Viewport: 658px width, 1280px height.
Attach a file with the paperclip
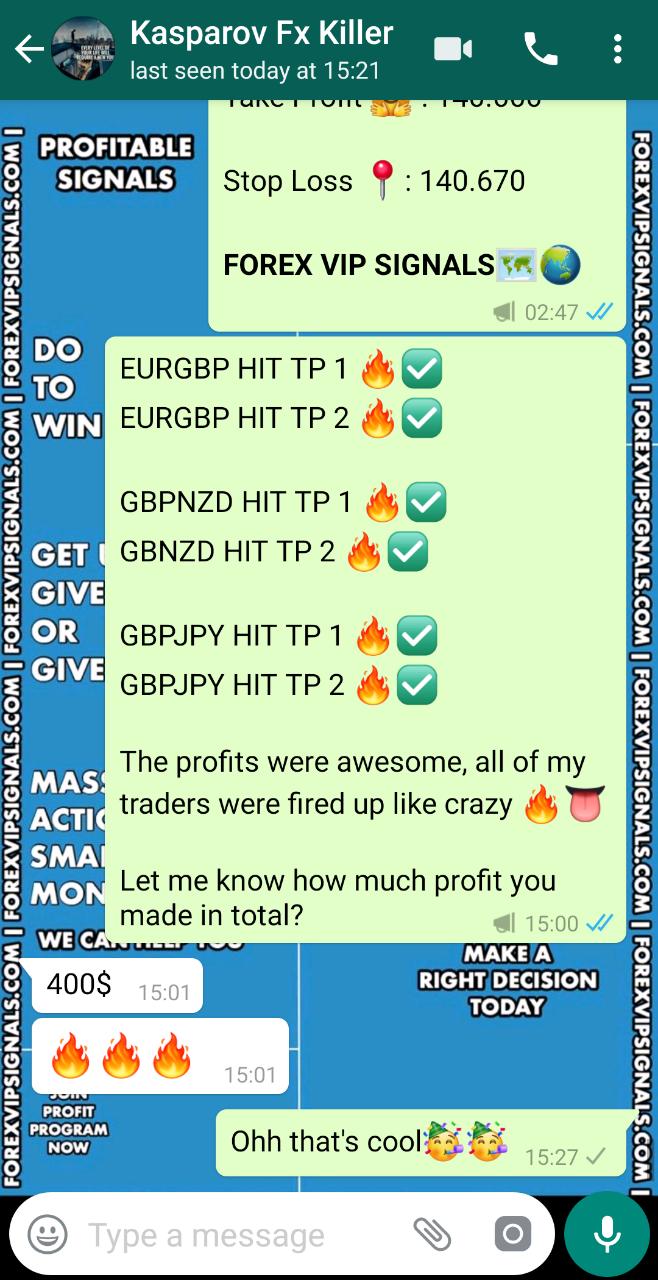coord(433,1235)
